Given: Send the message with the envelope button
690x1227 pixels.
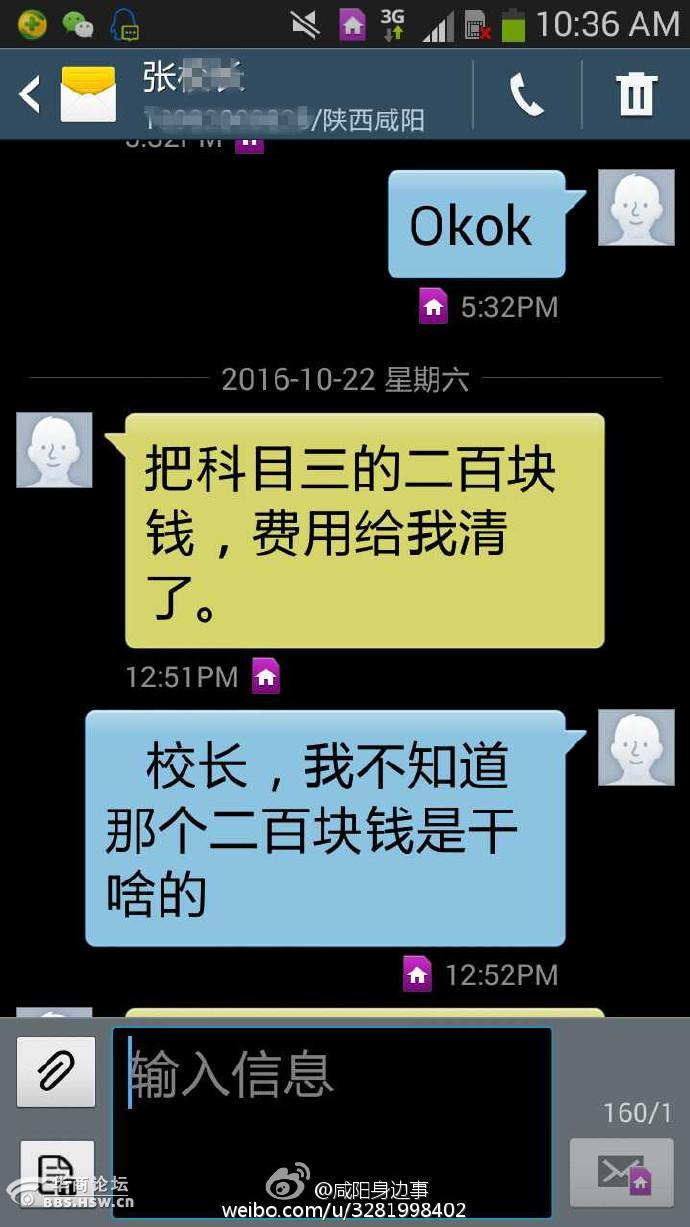Looking at the screenshot, I should [x=622, y=1173].
